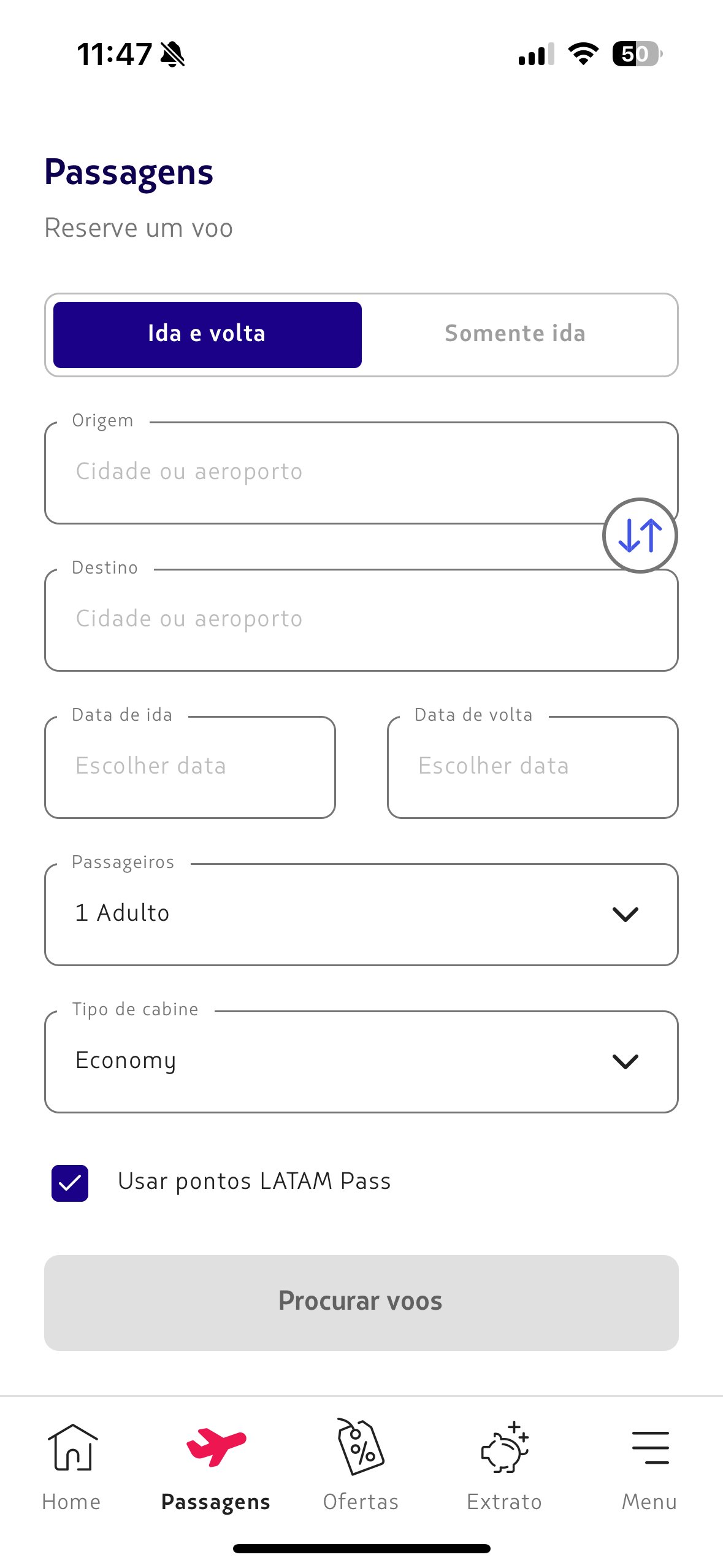Swap origin and destination with arrows icon
Image resolution: width=723 pixels, height=1568 pixels.
tap(640, 536)
